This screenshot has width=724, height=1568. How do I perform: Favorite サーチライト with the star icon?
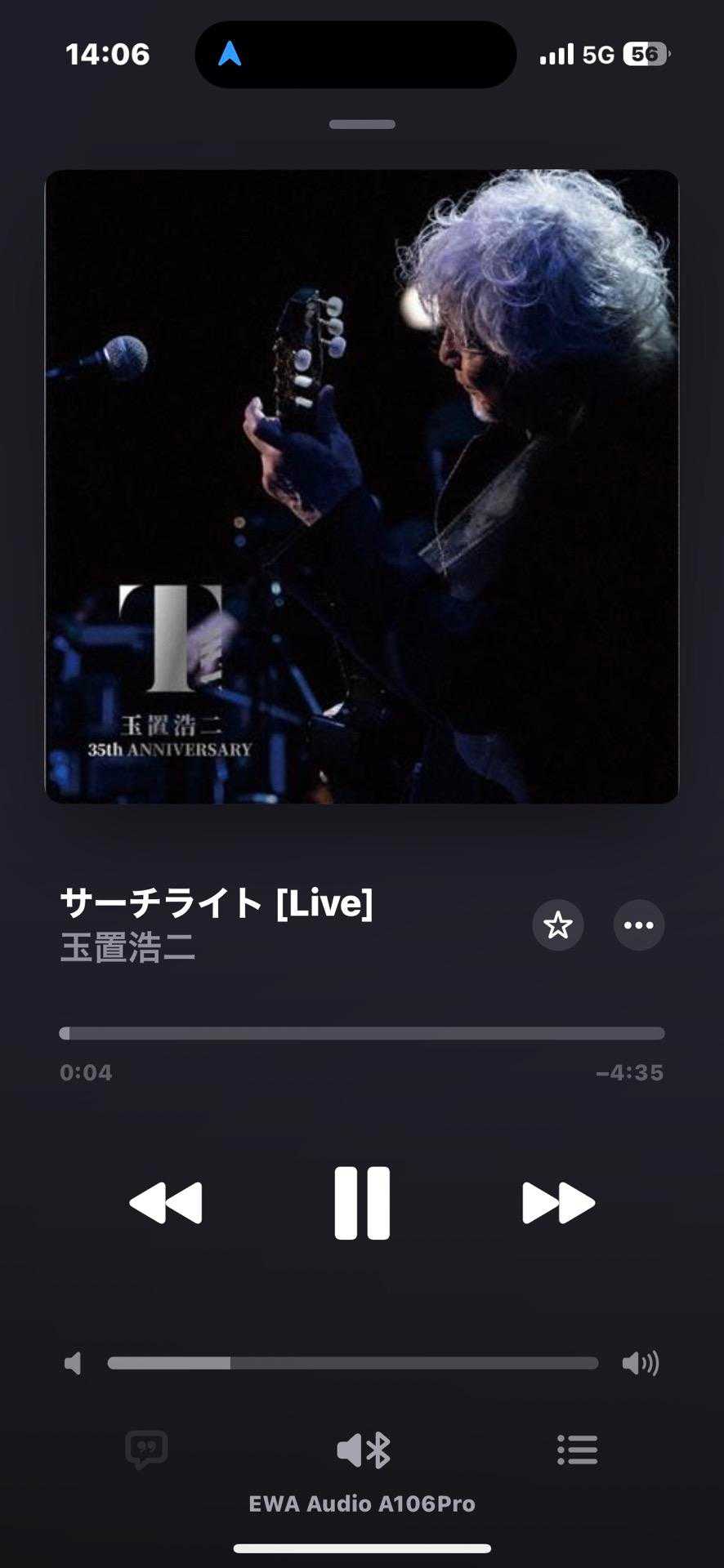click(558, 925)
